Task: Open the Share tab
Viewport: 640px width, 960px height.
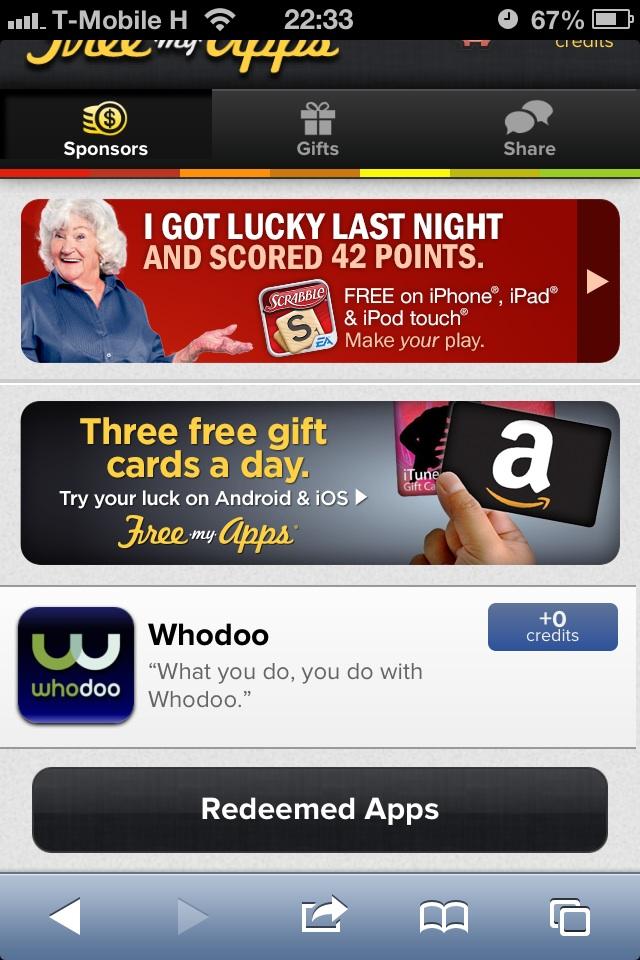Action: pos(529,132)
